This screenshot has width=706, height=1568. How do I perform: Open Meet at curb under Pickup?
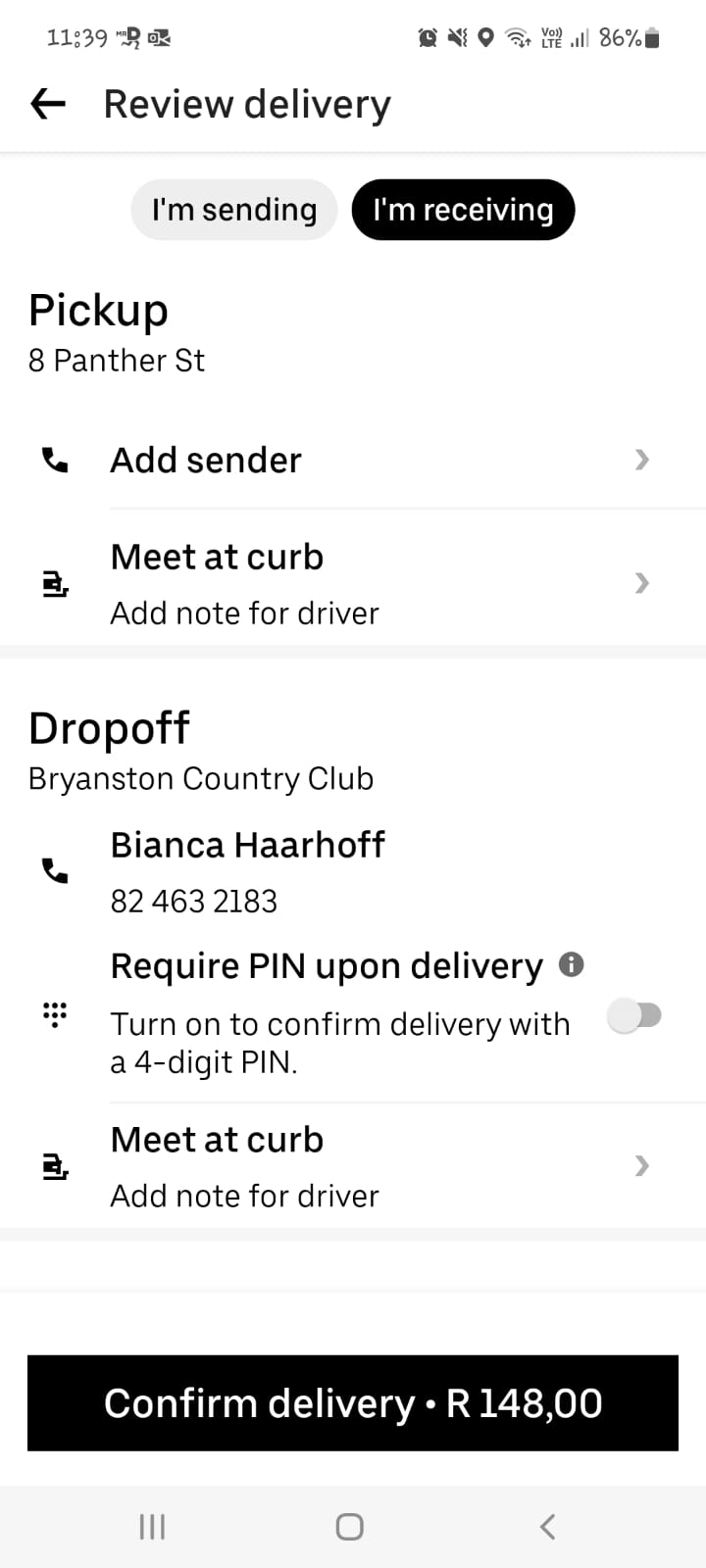pyautogui.click(x=353, y=583)
